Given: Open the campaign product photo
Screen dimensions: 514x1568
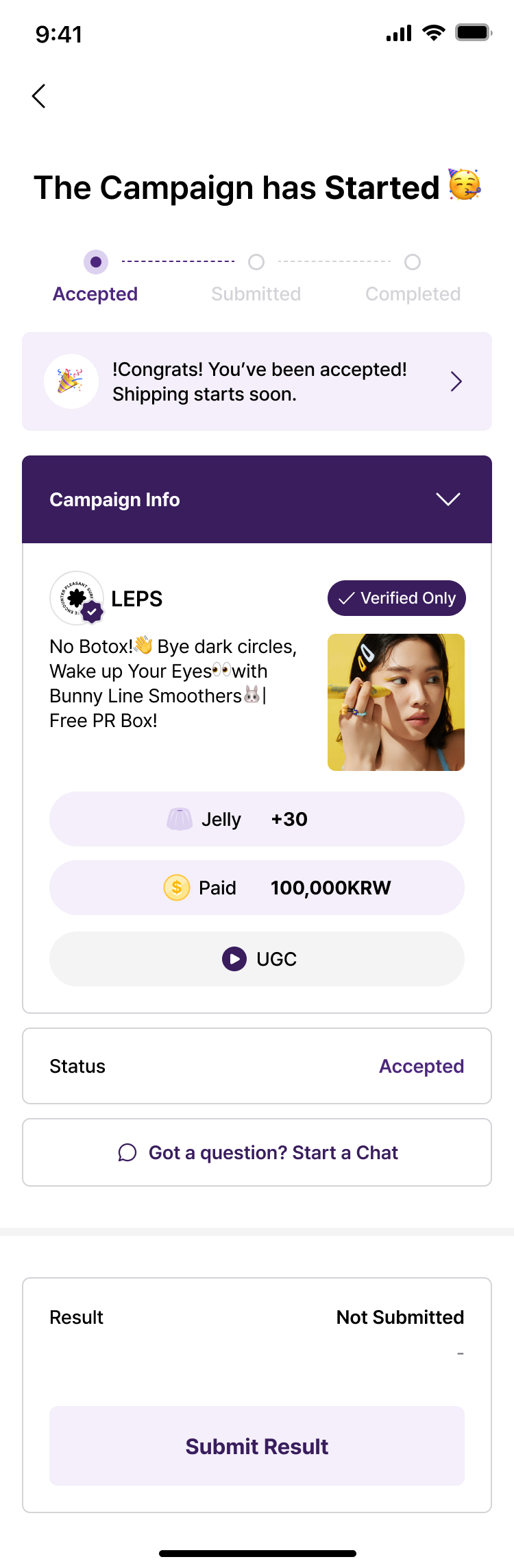Looking at the screenshot, I should point(395,702).
